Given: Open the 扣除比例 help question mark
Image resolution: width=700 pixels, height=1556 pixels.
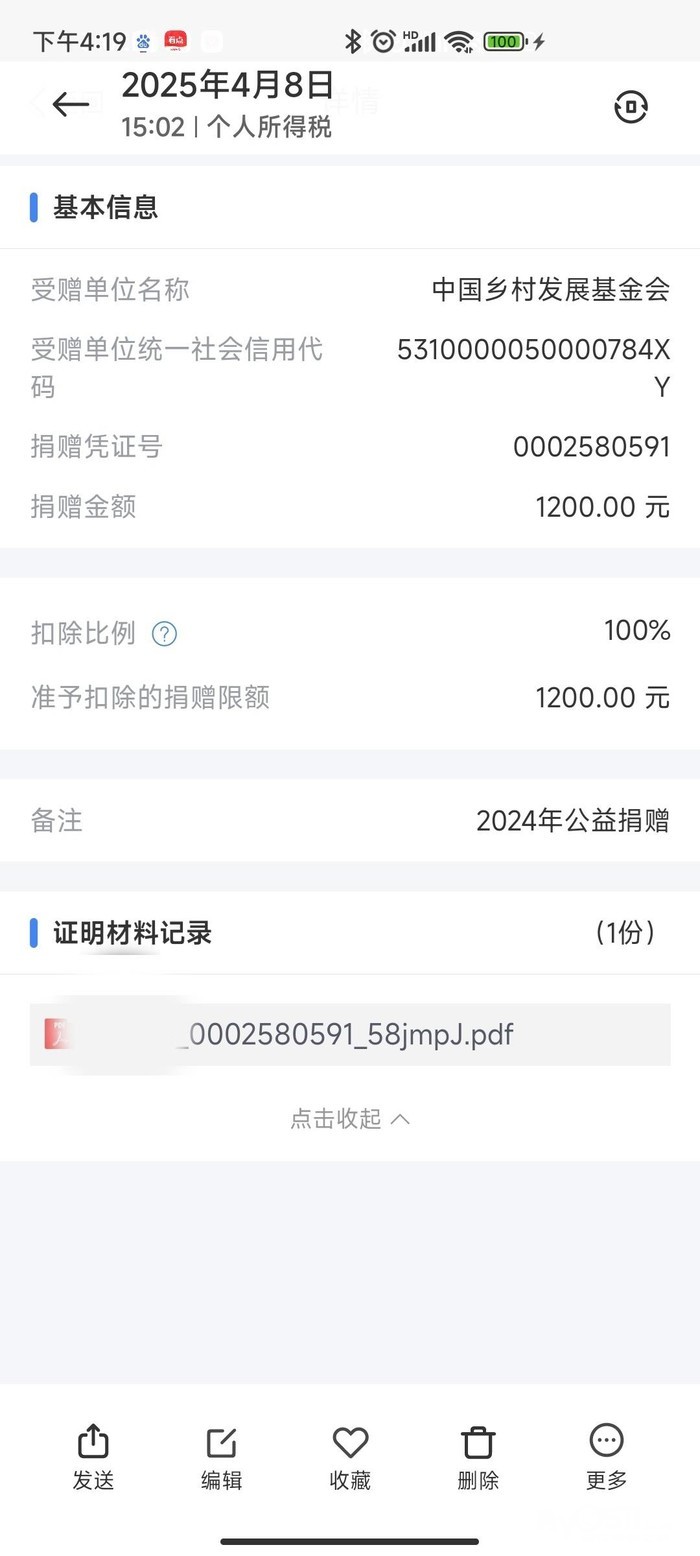Looking at the screenshot, I should pos(164,634).
